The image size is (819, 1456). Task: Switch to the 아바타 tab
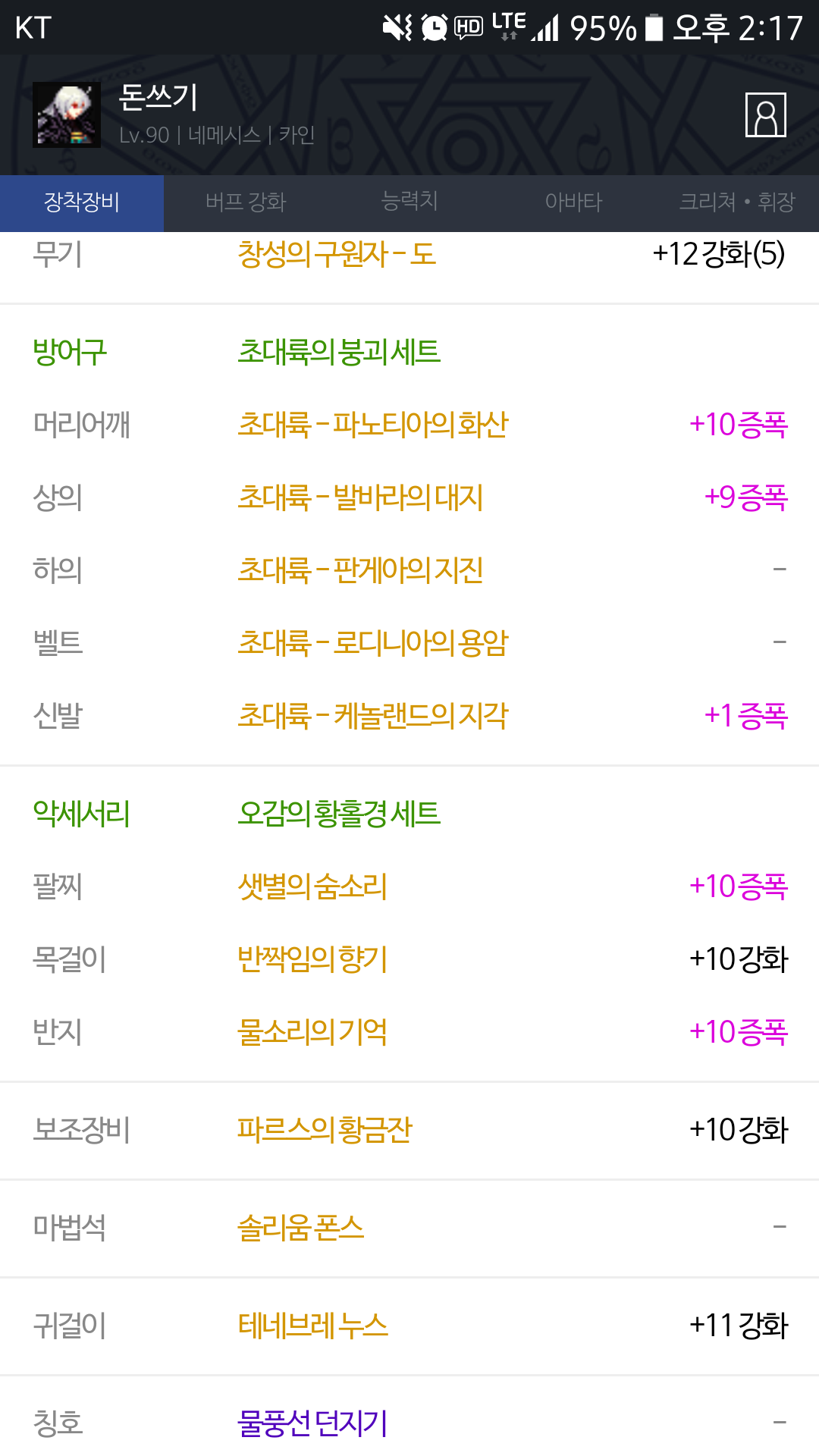click(573, 202)
